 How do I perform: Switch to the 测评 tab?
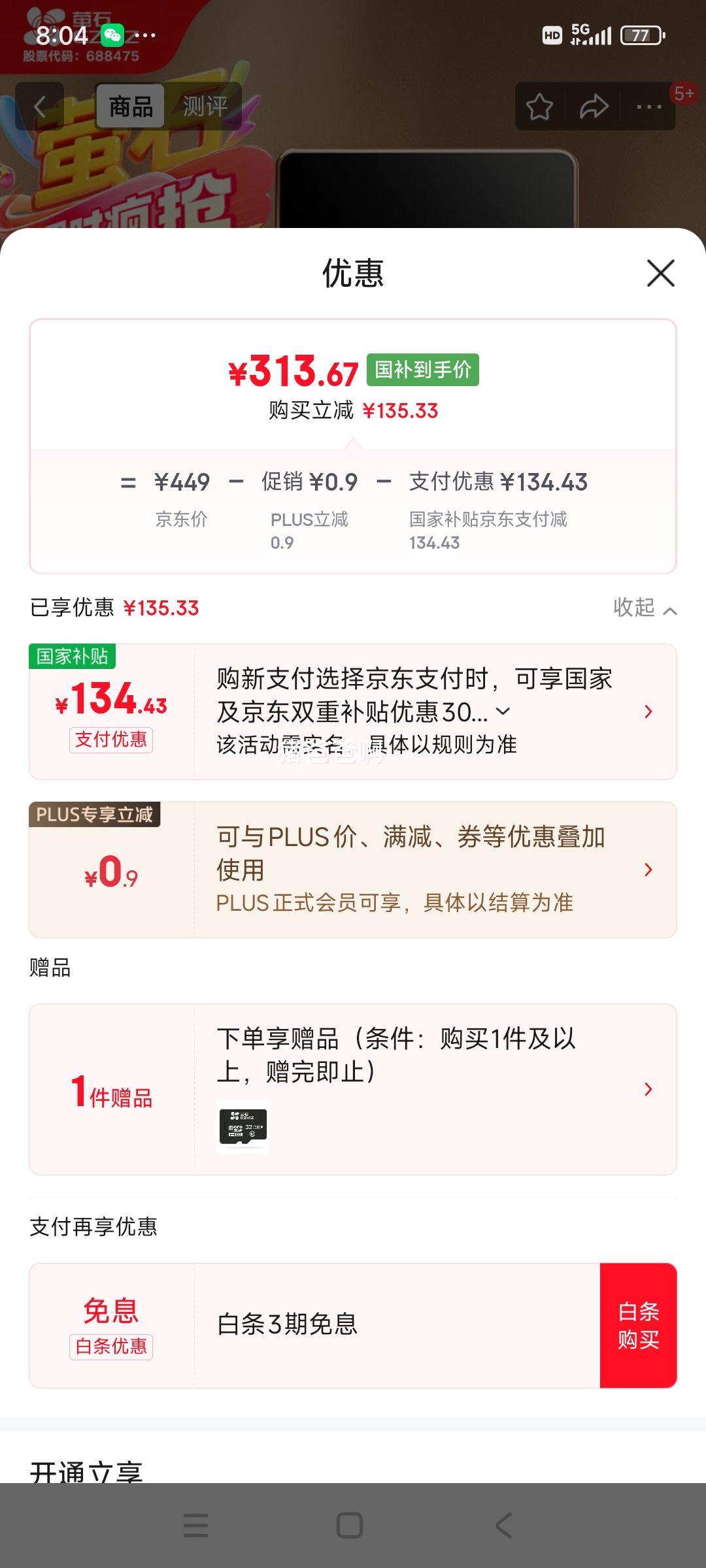coord(205,106)
